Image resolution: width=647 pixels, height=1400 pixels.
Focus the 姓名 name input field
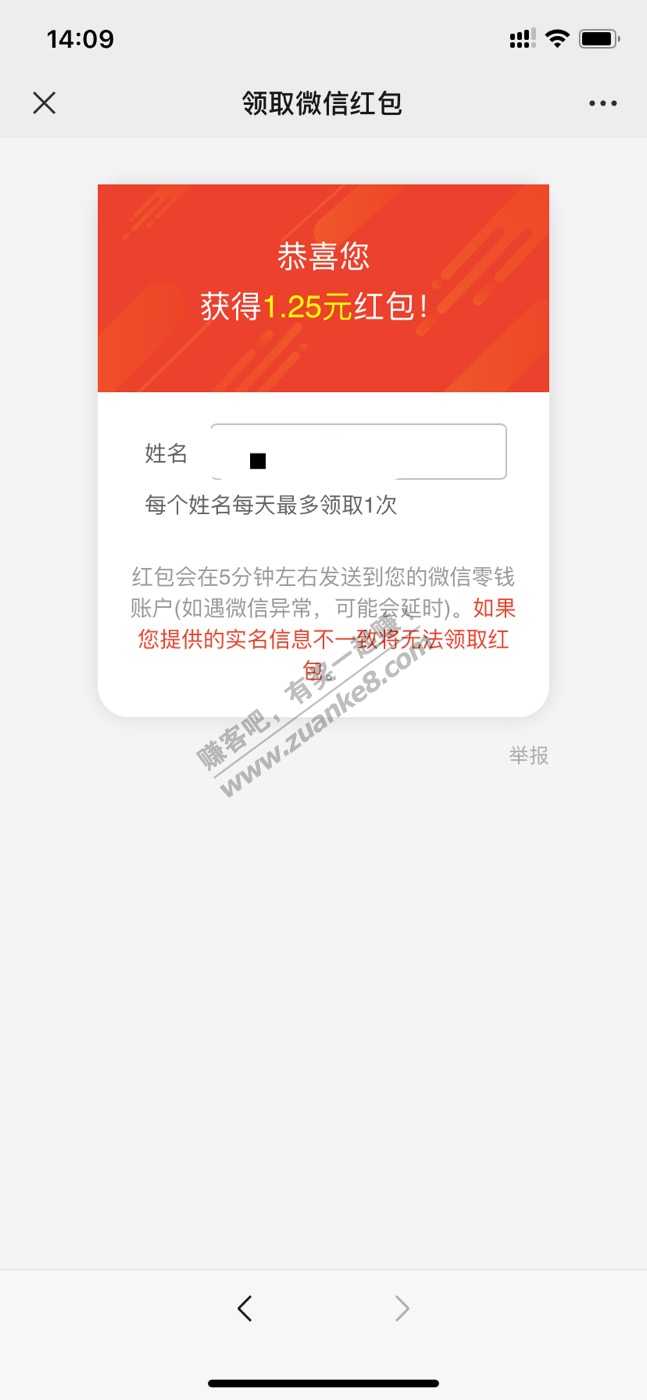coord(358,452)
